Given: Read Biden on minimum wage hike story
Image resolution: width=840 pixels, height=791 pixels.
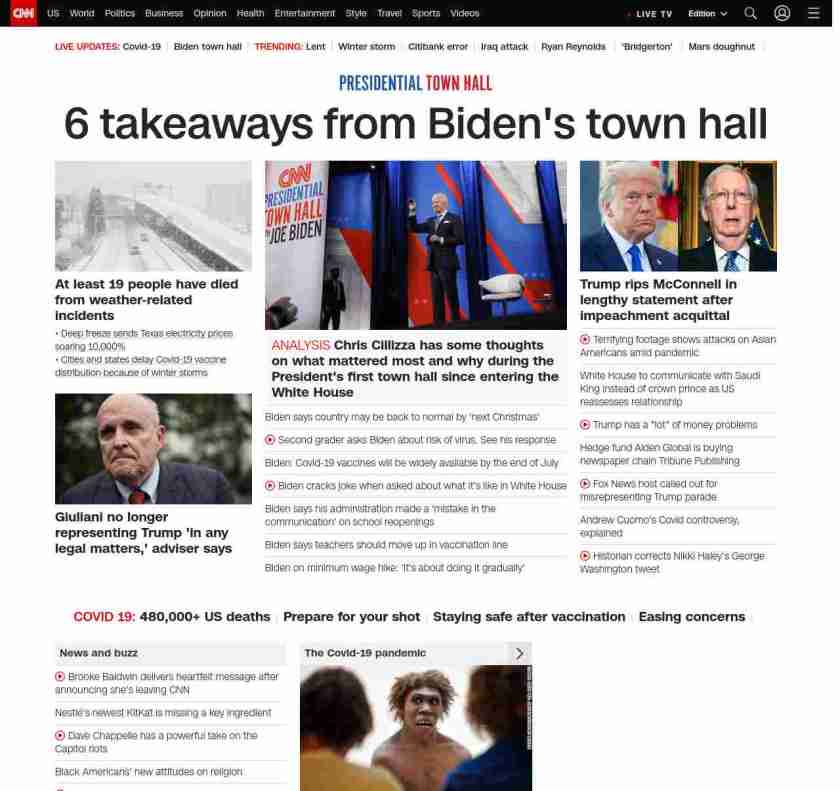Looking at the screenshot, I should (x=394, y=568).
